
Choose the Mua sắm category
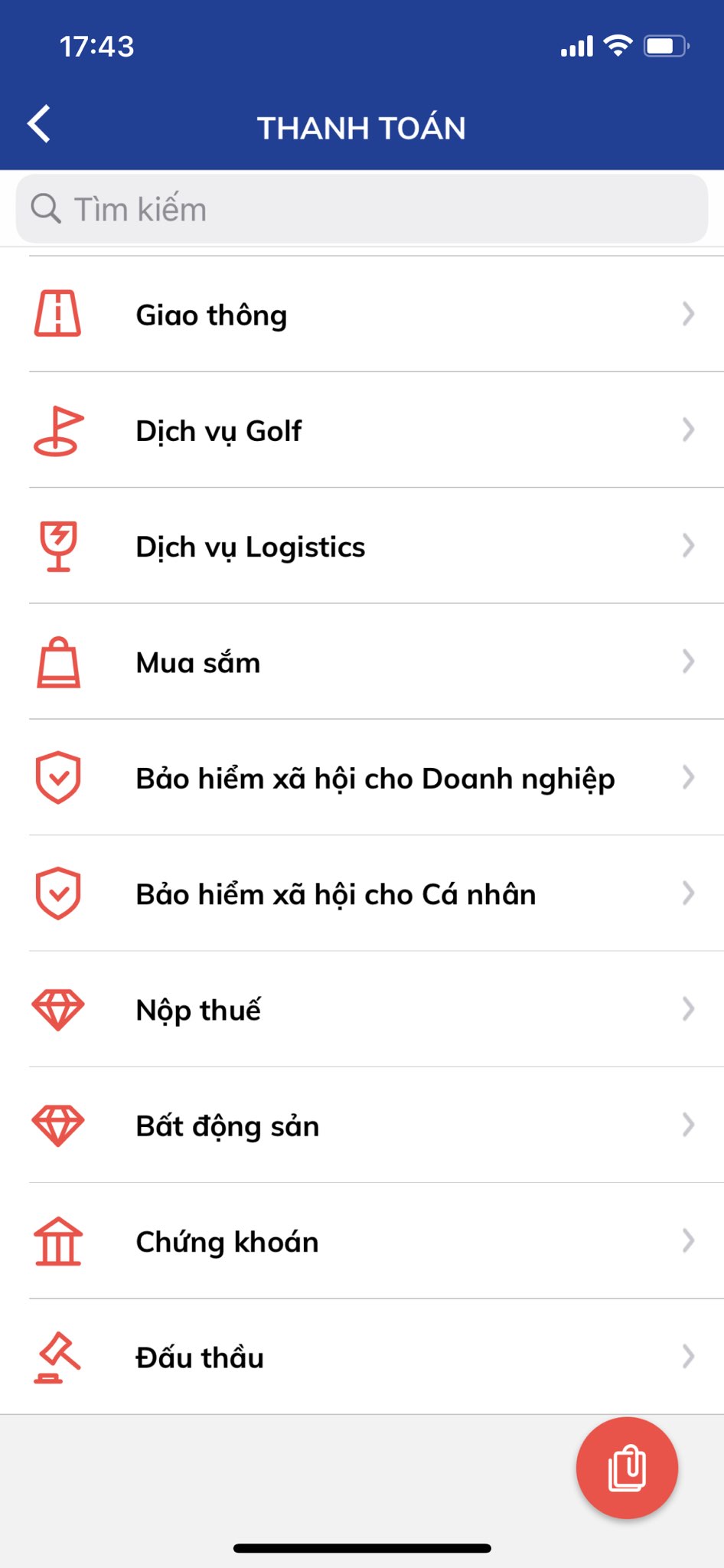[362, 662]
